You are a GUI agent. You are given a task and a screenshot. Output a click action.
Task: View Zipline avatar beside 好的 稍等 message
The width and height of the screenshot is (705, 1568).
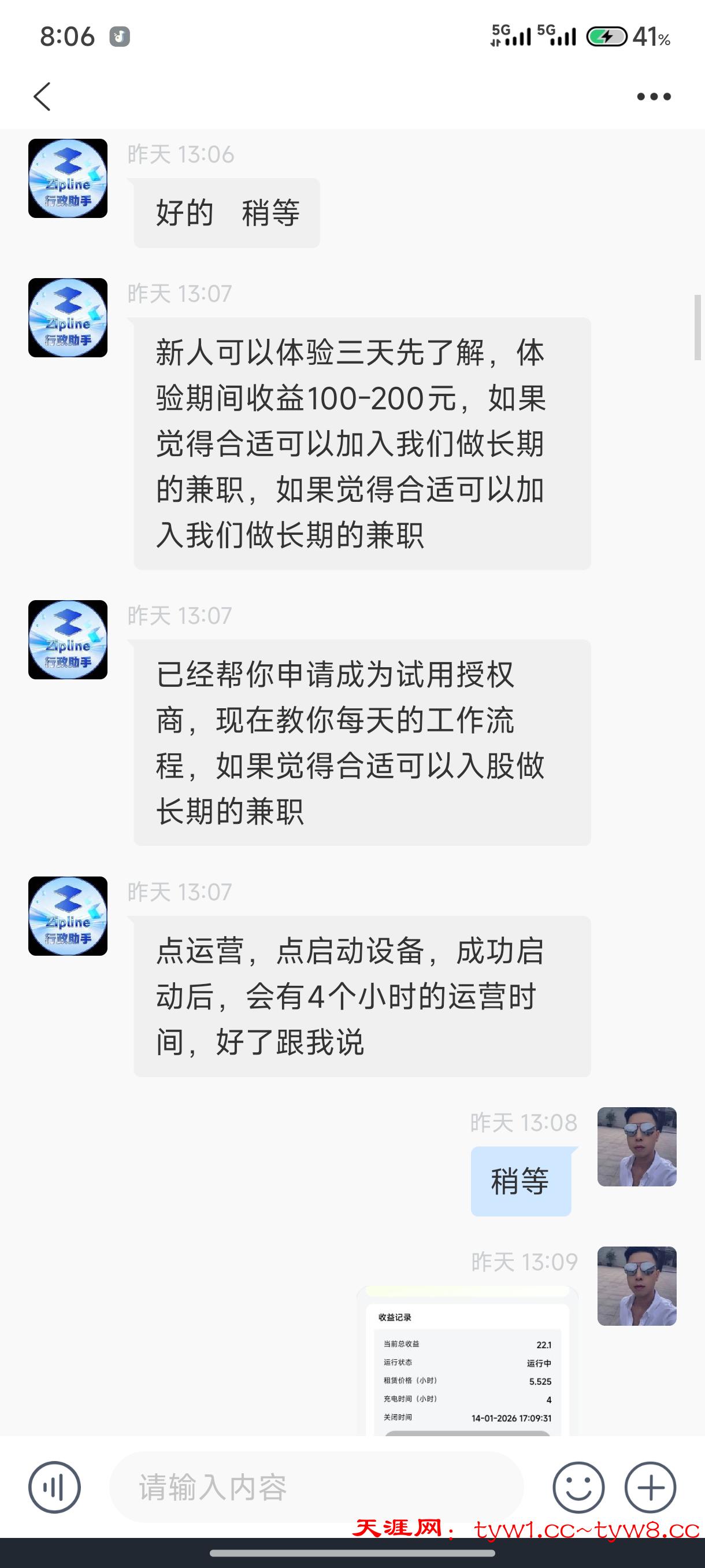coord(68,178)
